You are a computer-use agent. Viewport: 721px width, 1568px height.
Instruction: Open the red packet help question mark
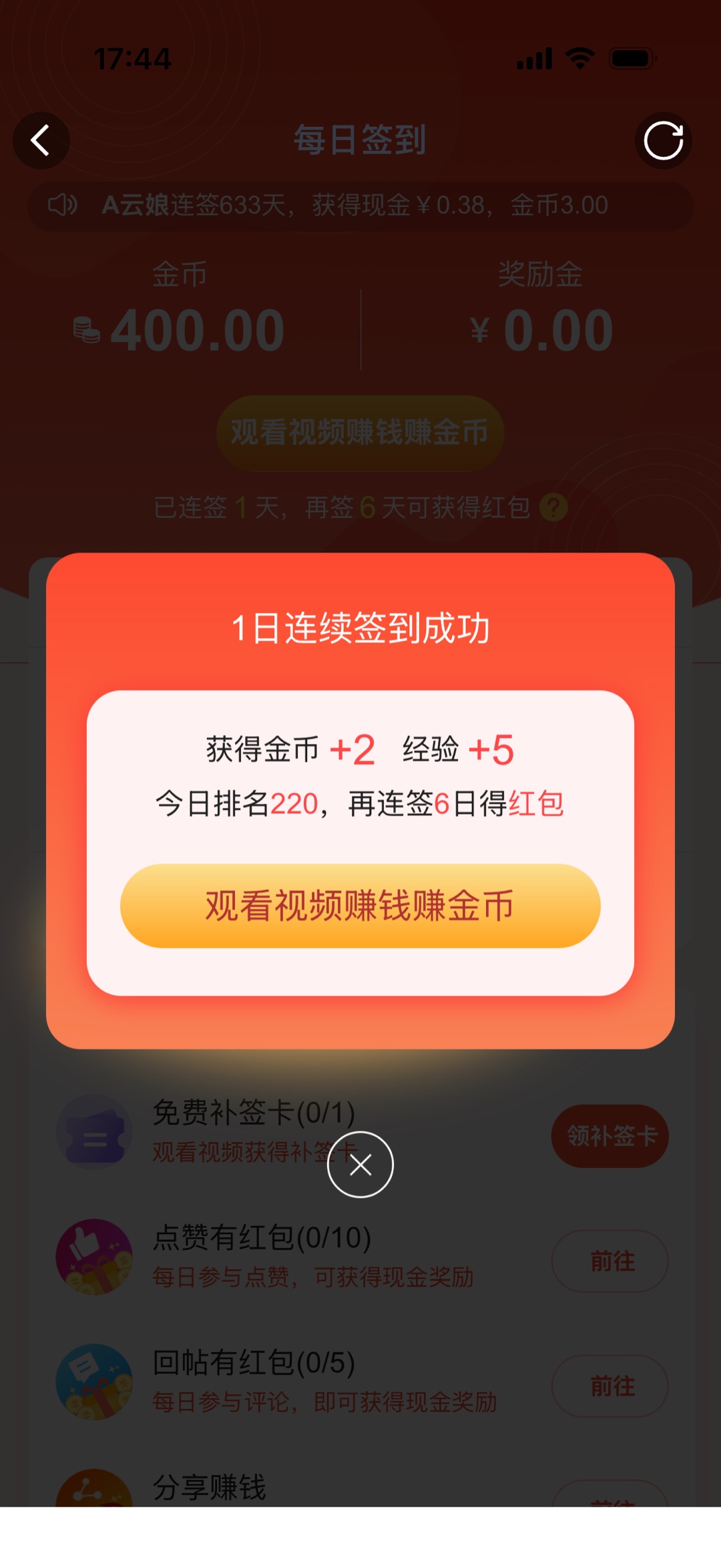[x=553, y=508]
